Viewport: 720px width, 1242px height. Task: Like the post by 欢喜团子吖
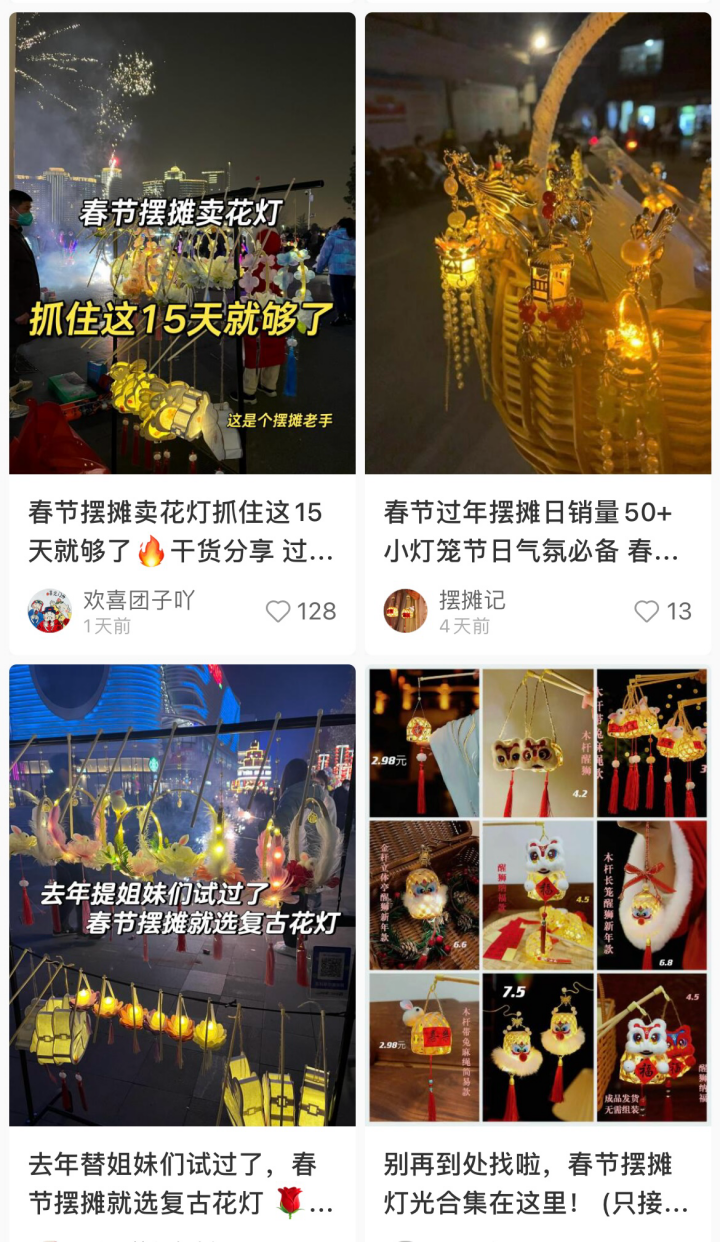point(279,612)
